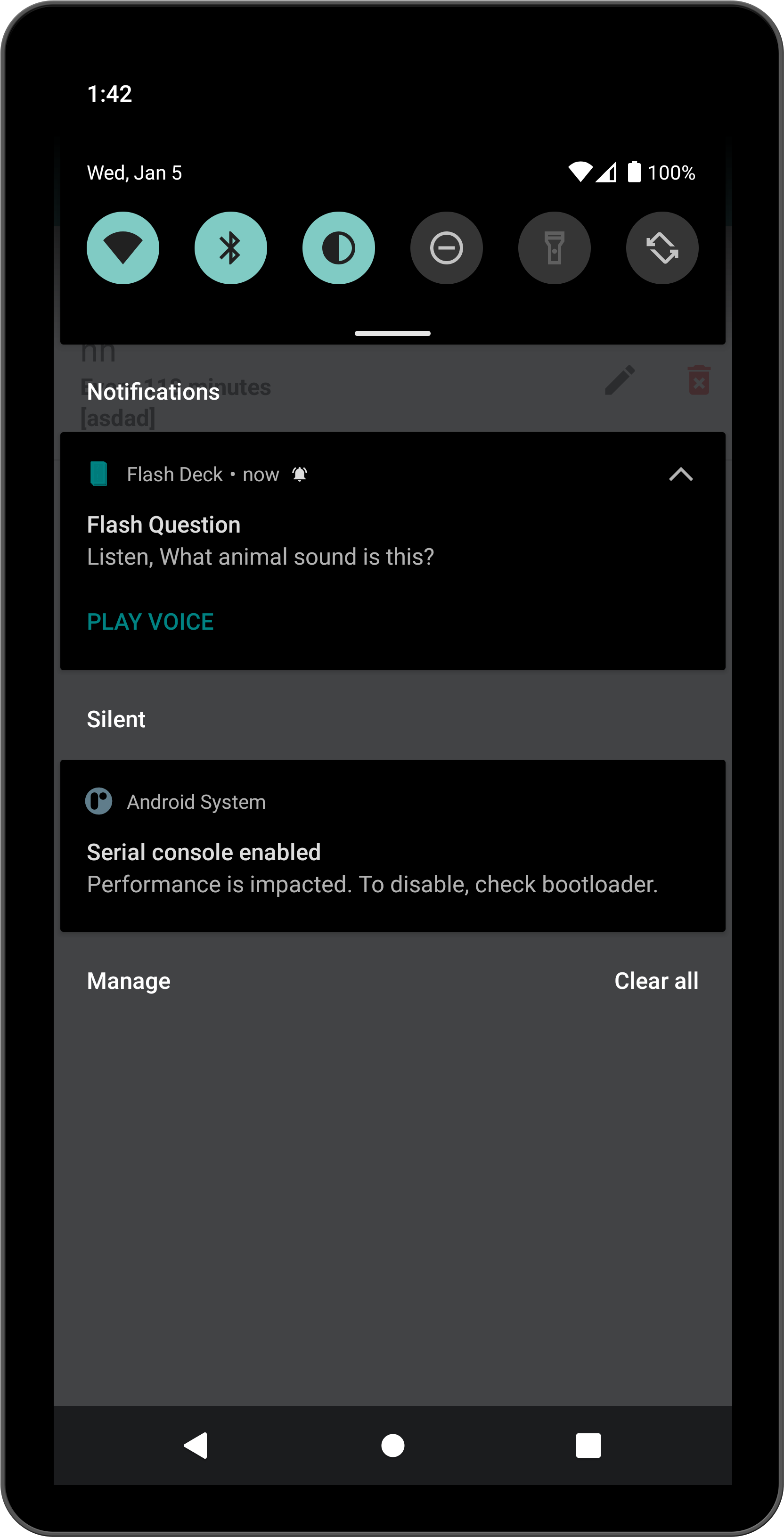
Task: Collapse the Flash Deck notification
Action: click(680, 474)
